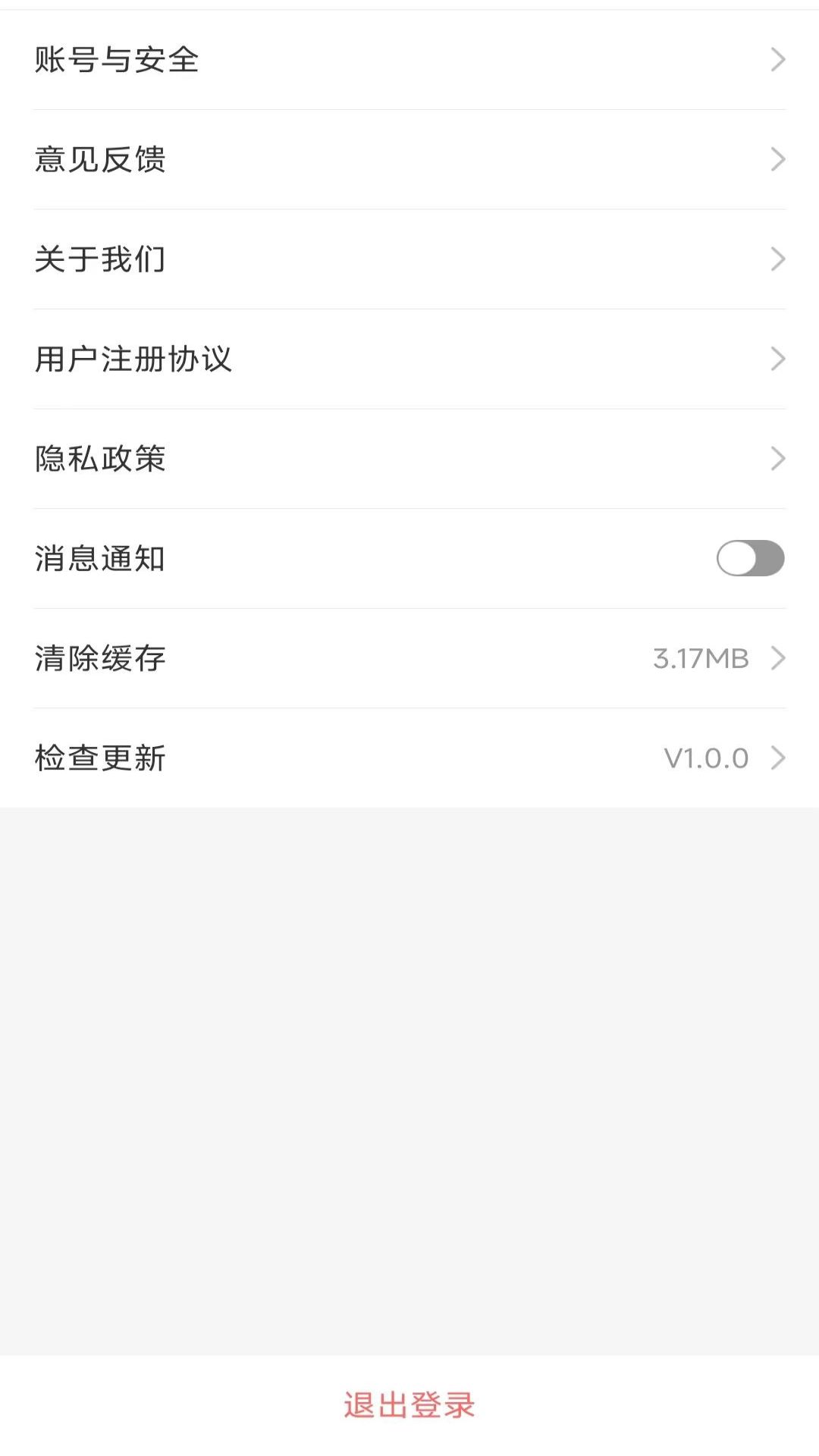Tap 清除缓存 to clear 3.17MB
Viewport: 819px width, 1456px height.
pyautogui.click(x=409, y=658)
